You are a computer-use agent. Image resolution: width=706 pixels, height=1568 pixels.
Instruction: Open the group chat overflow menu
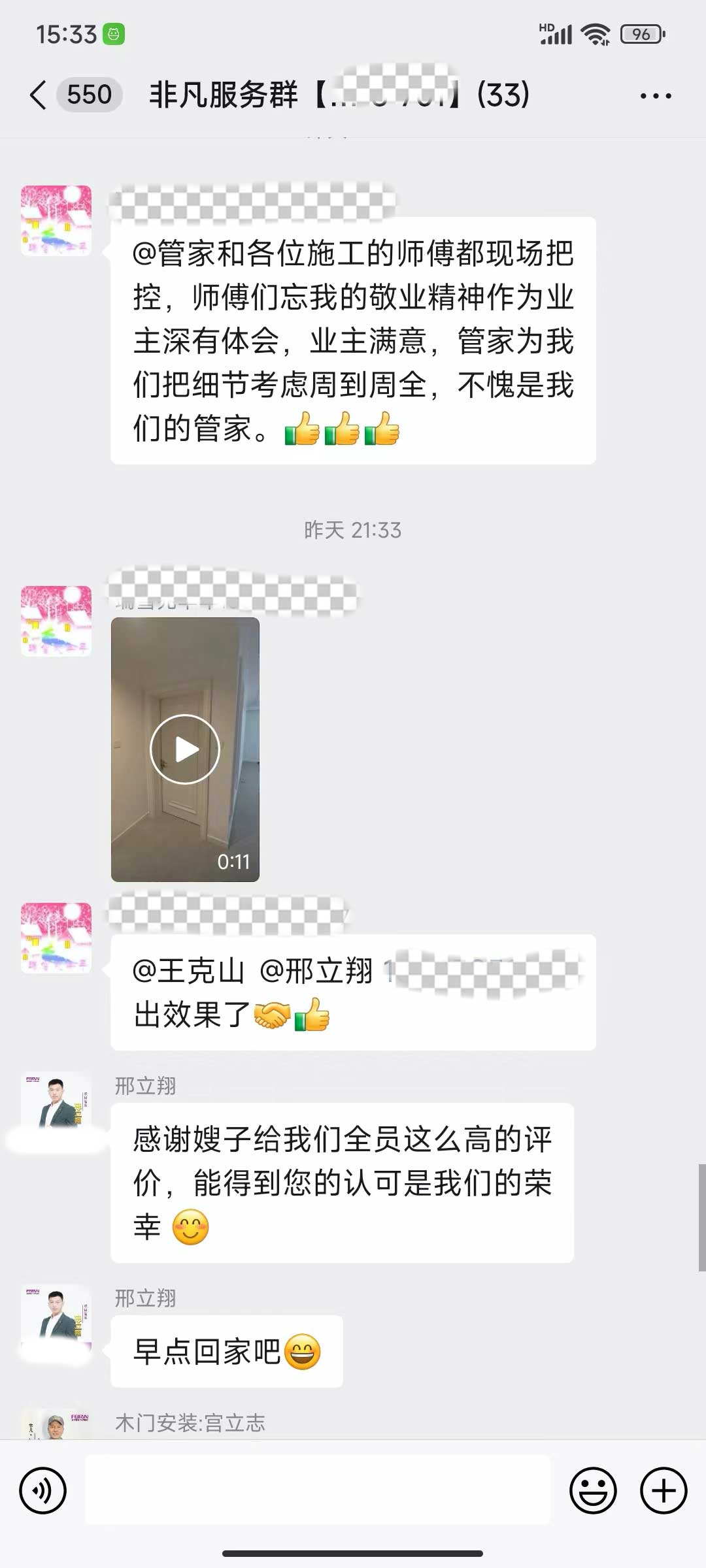pos(655,96)
